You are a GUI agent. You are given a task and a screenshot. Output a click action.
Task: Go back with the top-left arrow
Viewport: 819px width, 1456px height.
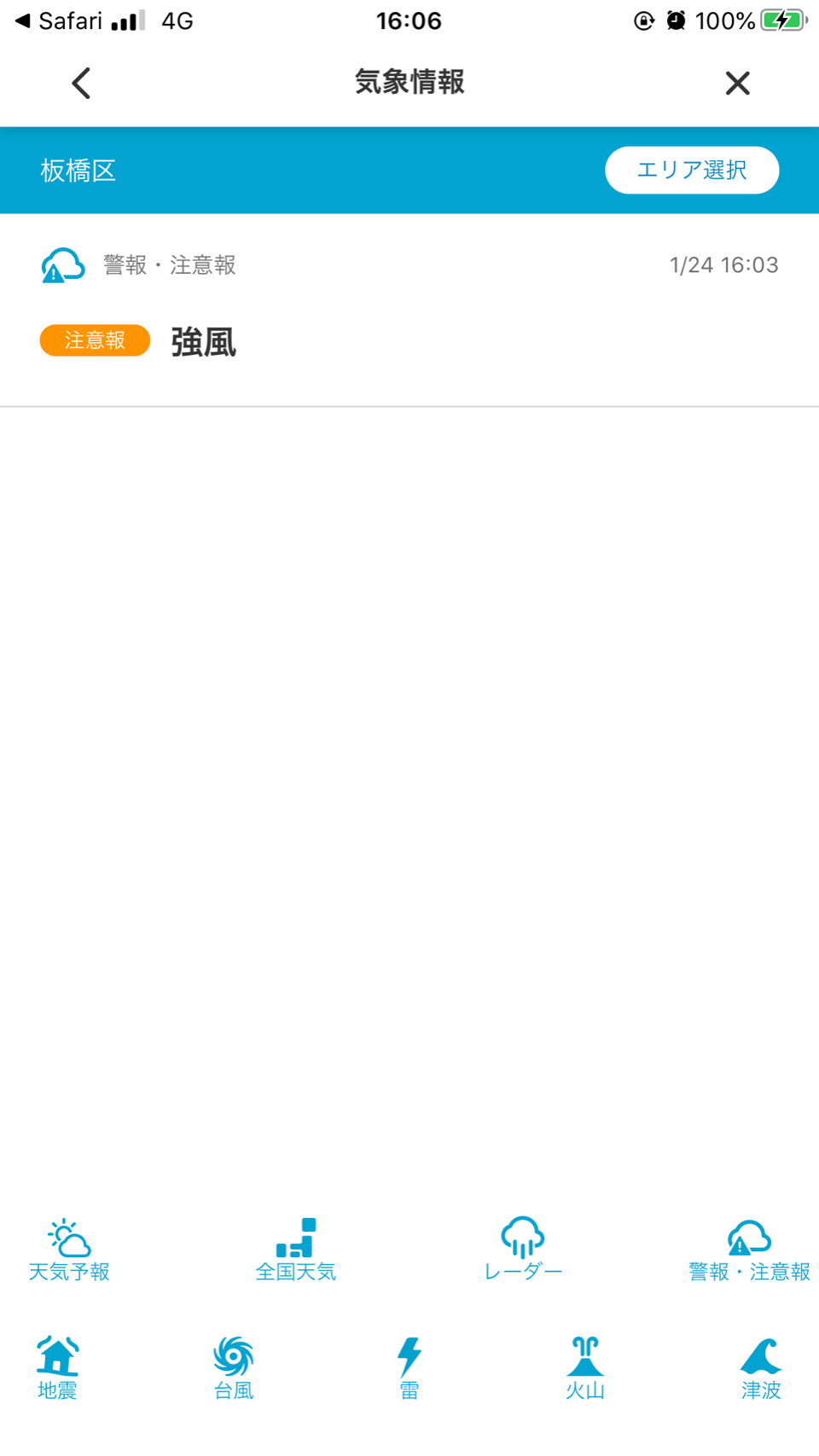pos(81,84)
